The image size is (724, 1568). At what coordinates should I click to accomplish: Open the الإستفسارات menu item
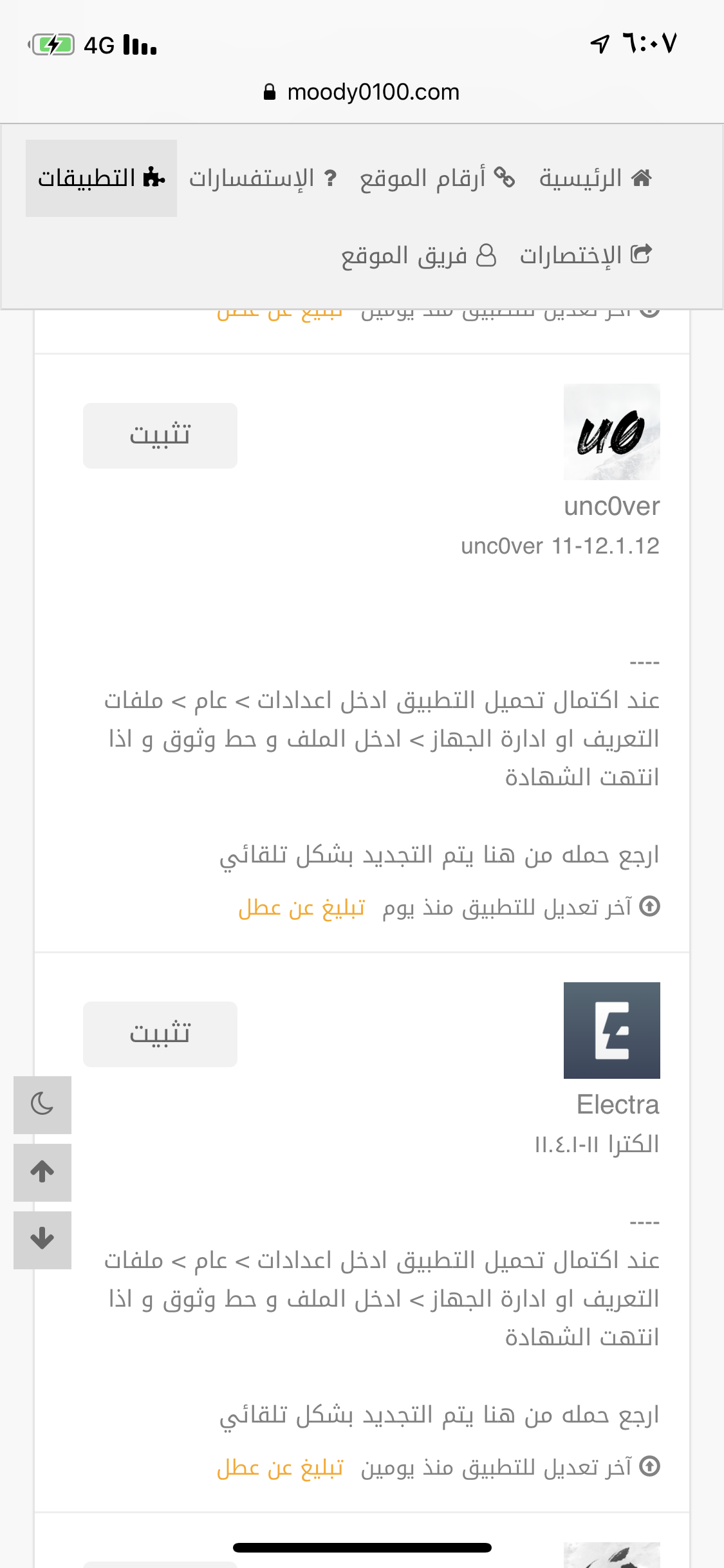[263, 178]
